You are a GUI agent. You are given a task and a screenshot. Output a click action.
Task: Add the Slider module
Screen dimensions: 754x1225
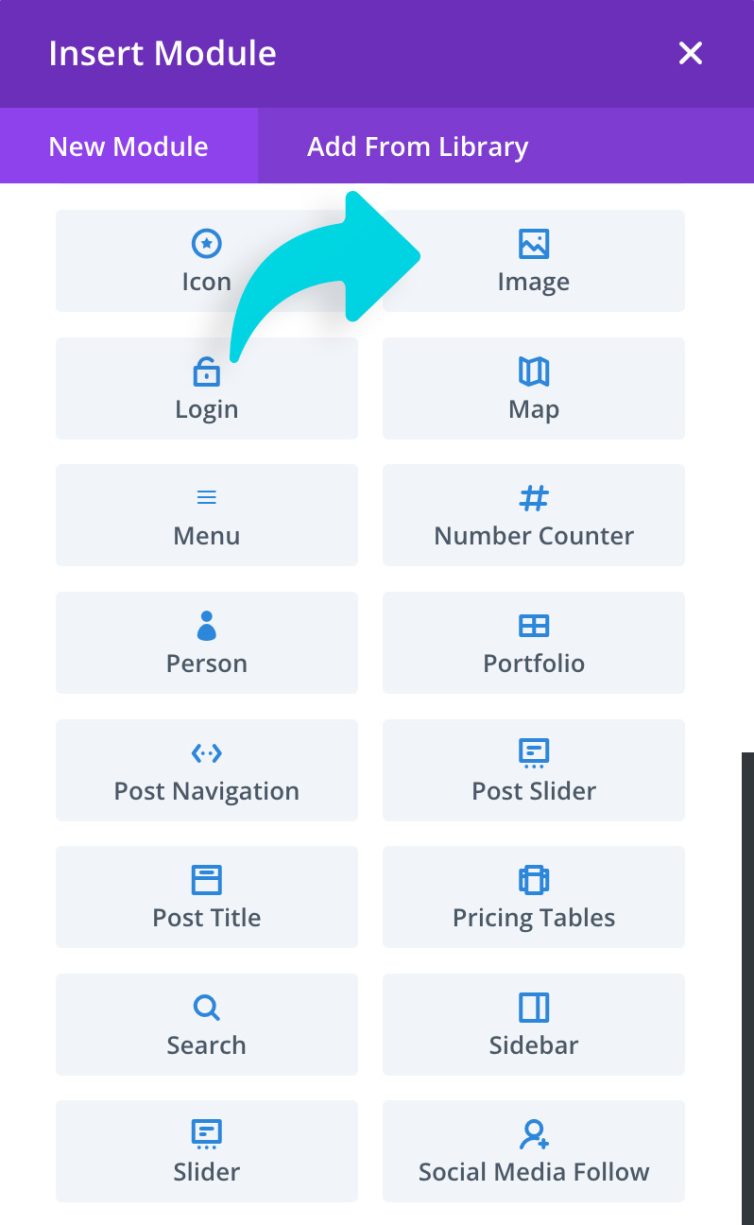[x=207, y=1151]
